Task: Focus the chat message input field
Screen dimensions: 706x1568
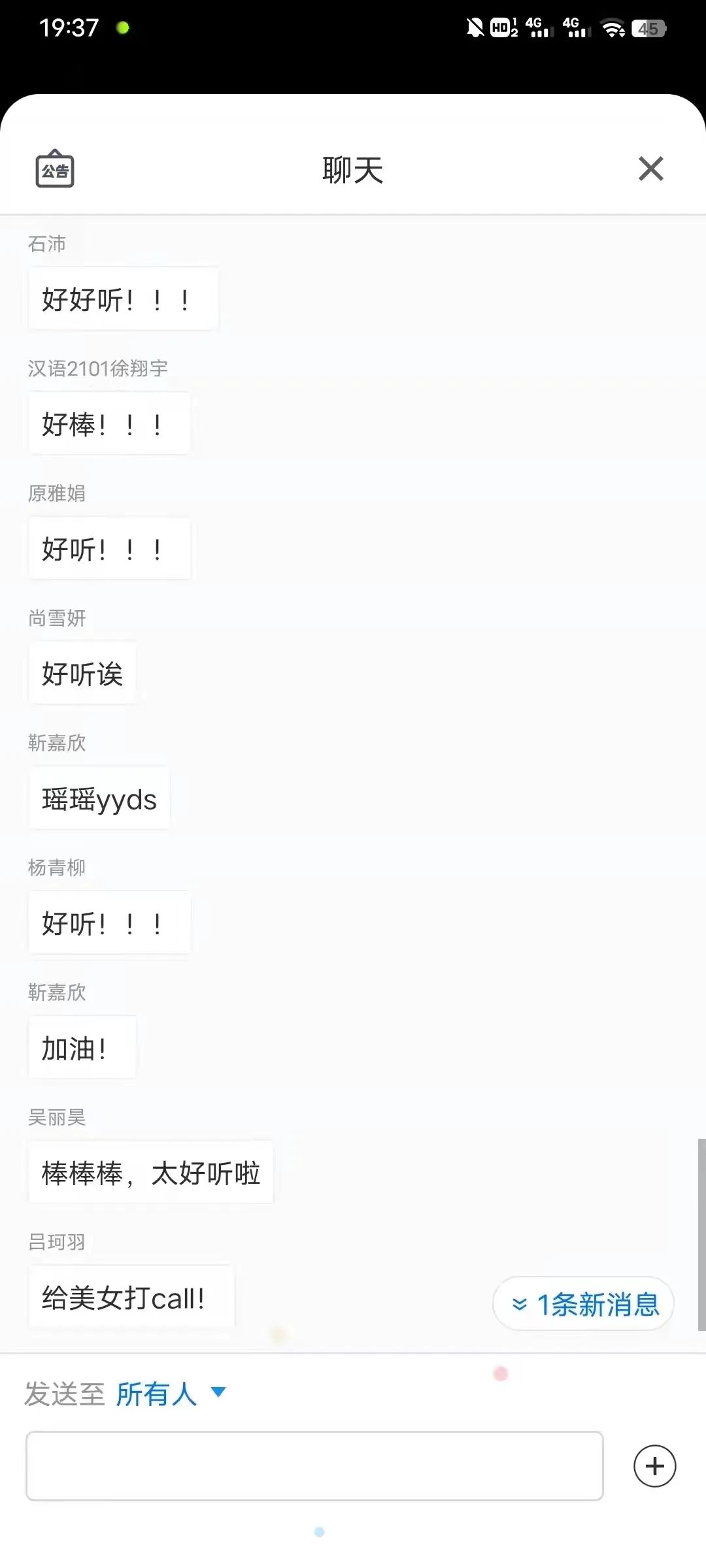Action: coord(314,1466)
